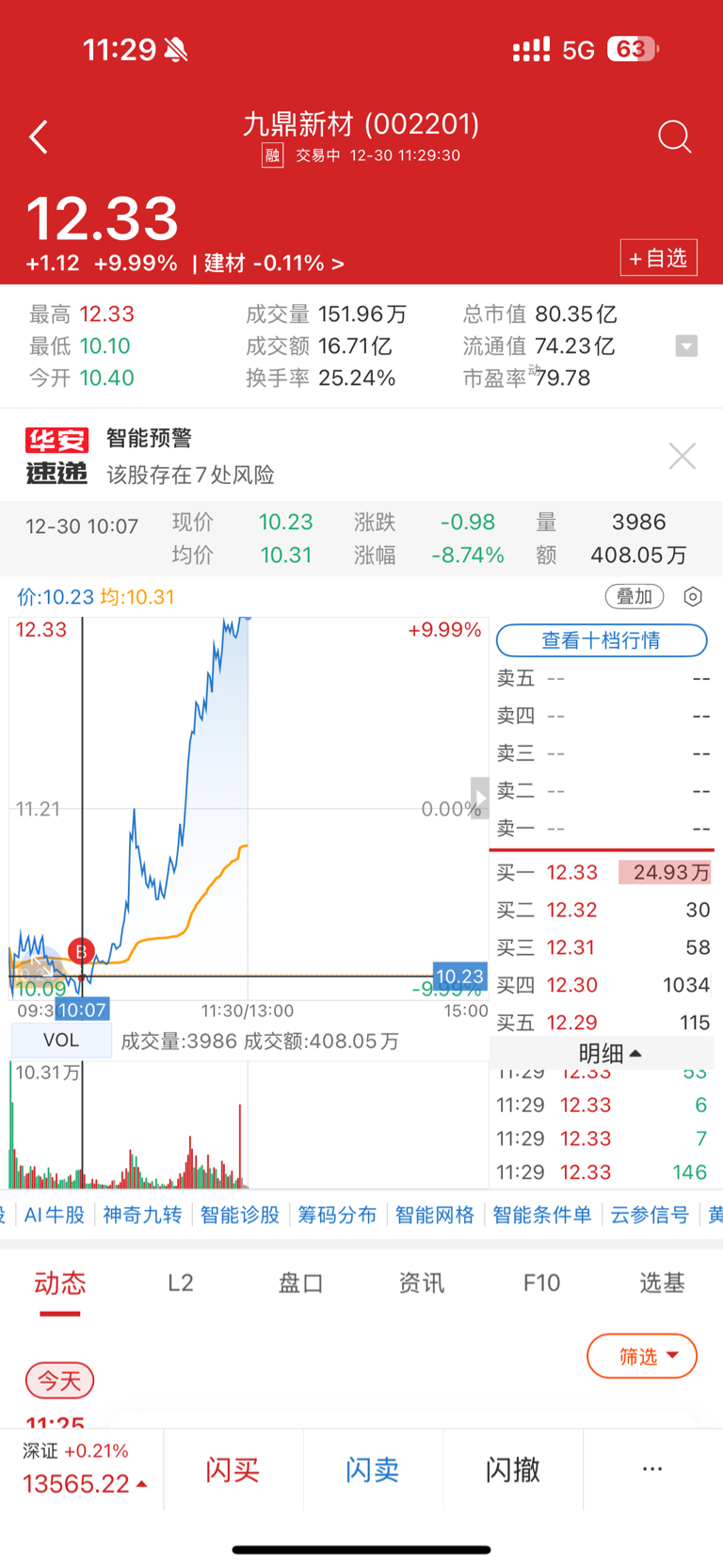
Task: Switch to the F10 tab
Action: tap(541, 1283)
